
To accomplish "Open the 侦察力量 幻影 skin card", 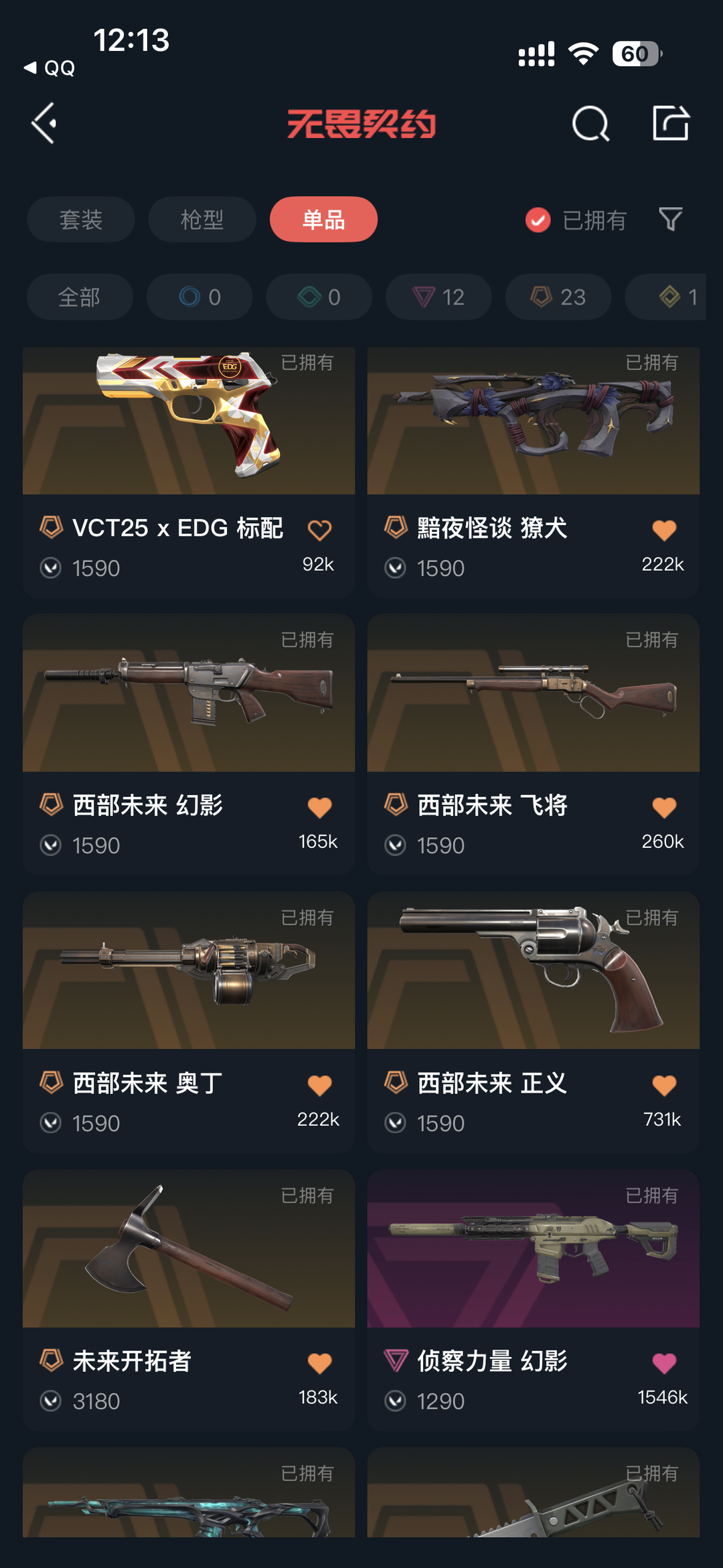I will pyautogui.click(x=534, y=1300).
